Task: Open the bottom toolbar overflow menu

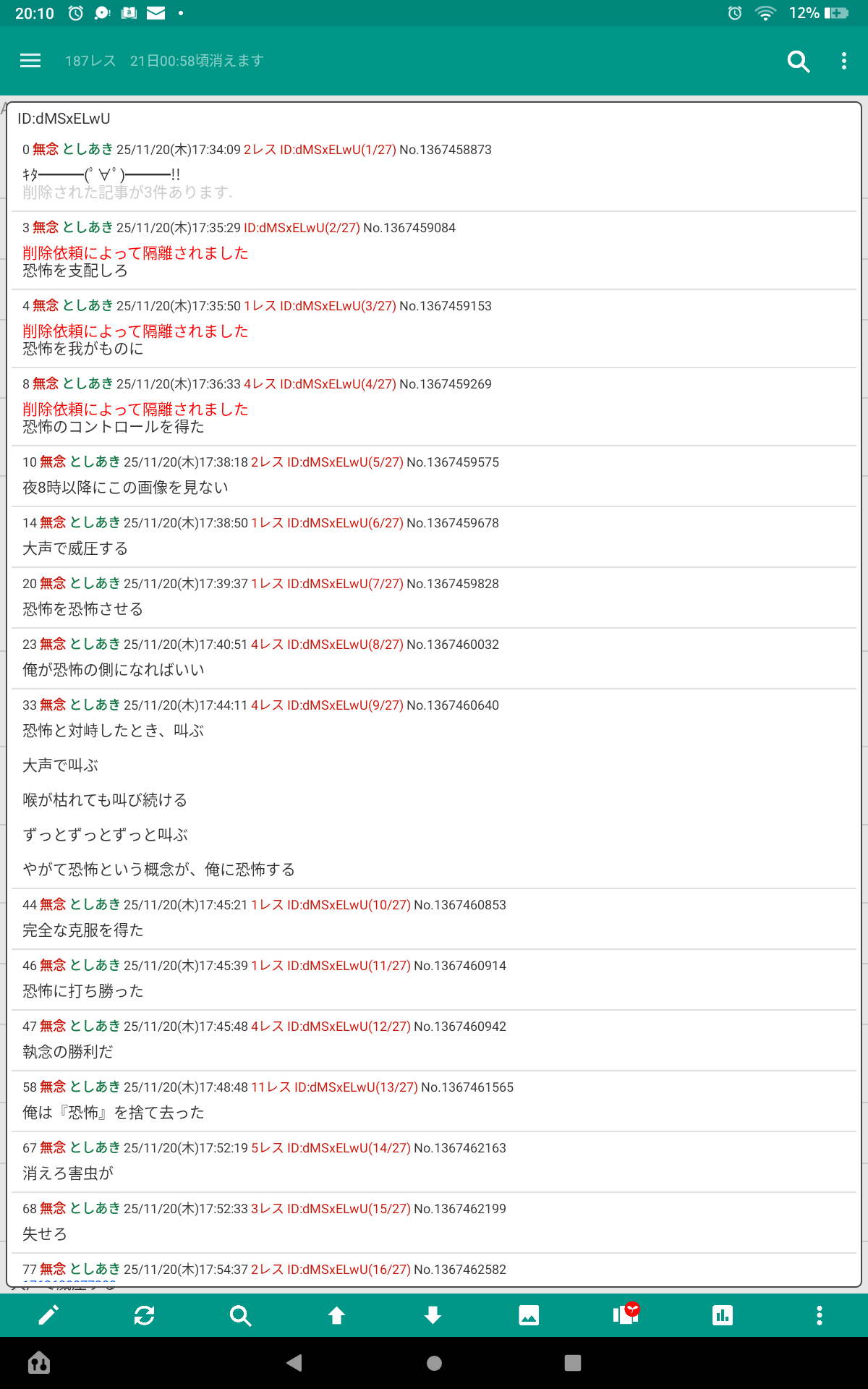Action: pos(819,1315)
